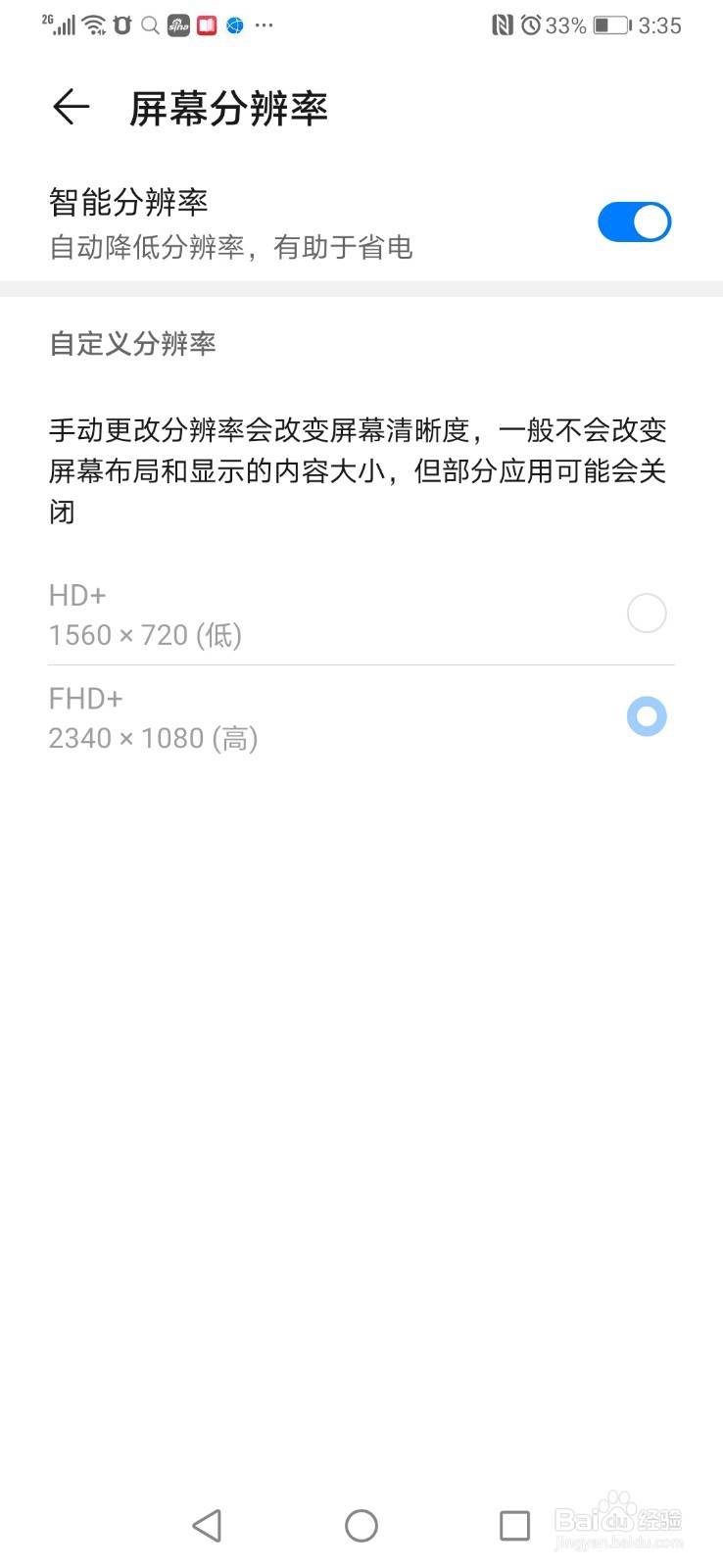
Task: Select the HD+ 1560 × 720 resolution option
Action: pyautogui.click(x=647, y=612)
